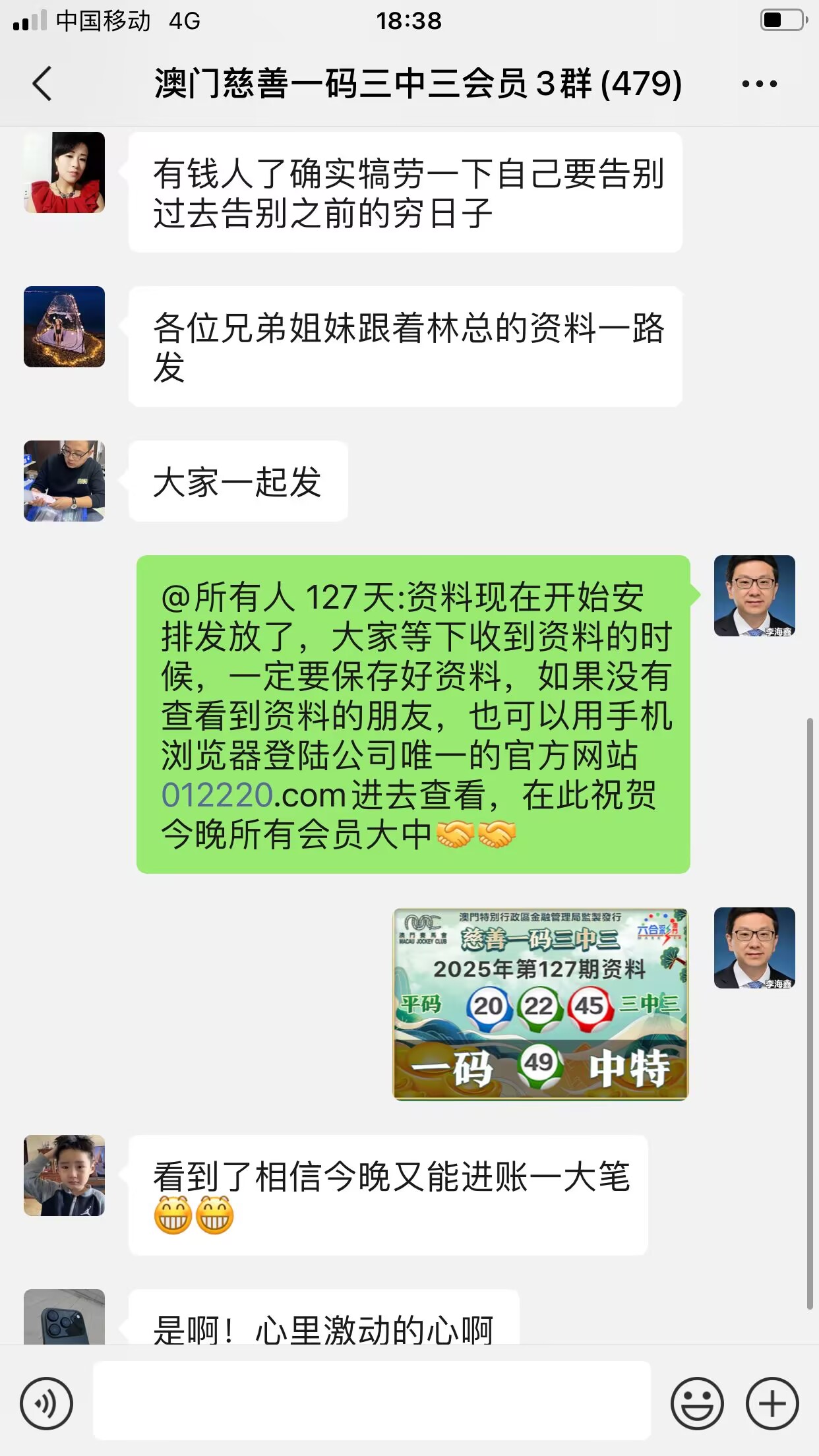Open child avatar beside 看到了相信今晚 message

64,1175
